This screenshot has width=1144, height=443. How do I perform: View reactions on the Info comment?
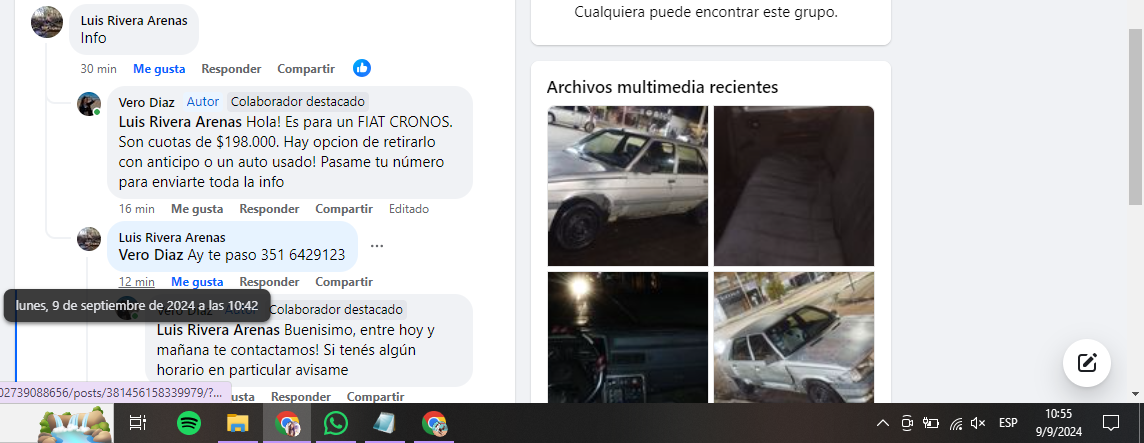coord(362,68)
